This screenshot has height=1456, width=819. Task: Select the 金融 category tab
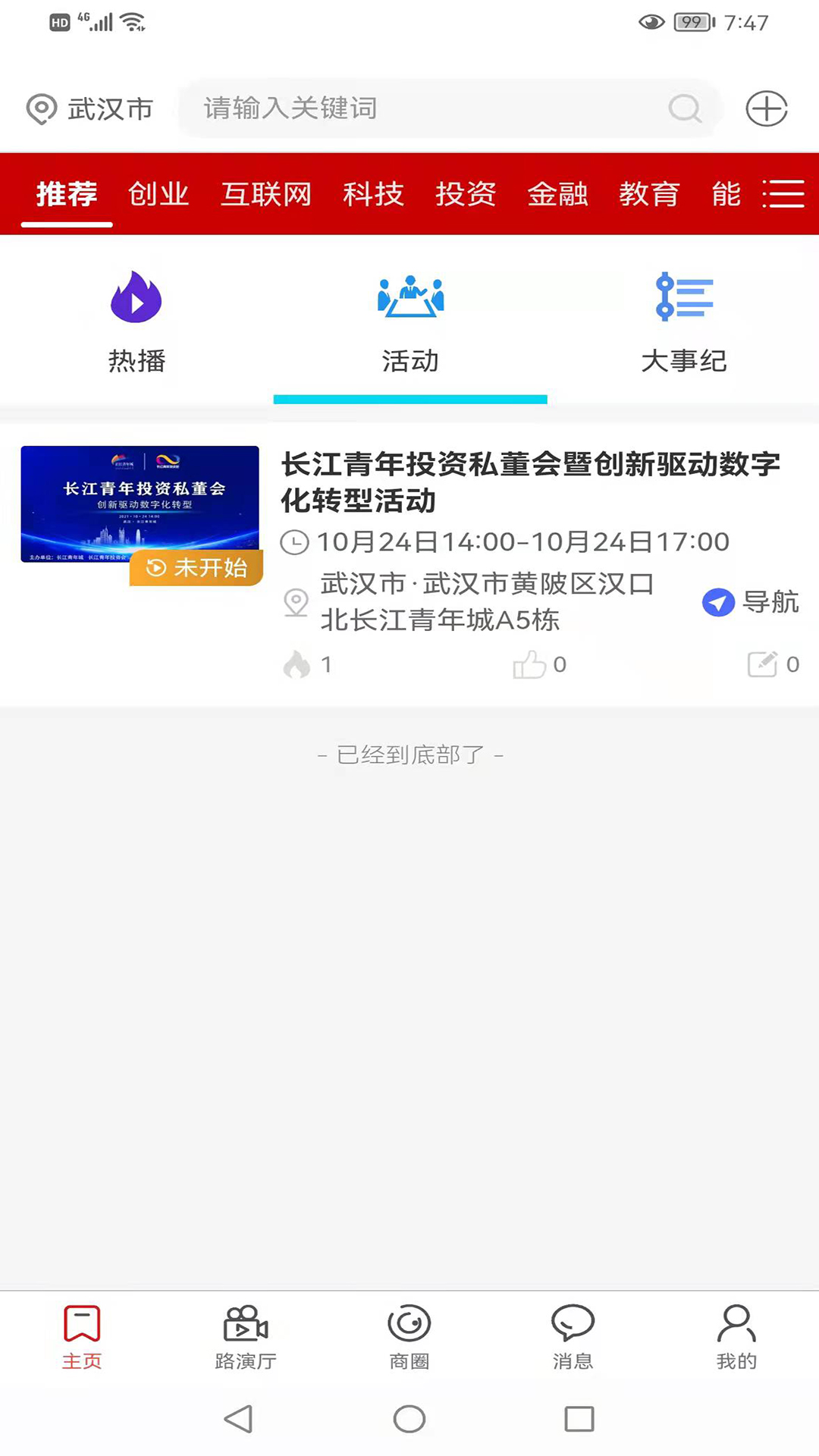(557, 194)
